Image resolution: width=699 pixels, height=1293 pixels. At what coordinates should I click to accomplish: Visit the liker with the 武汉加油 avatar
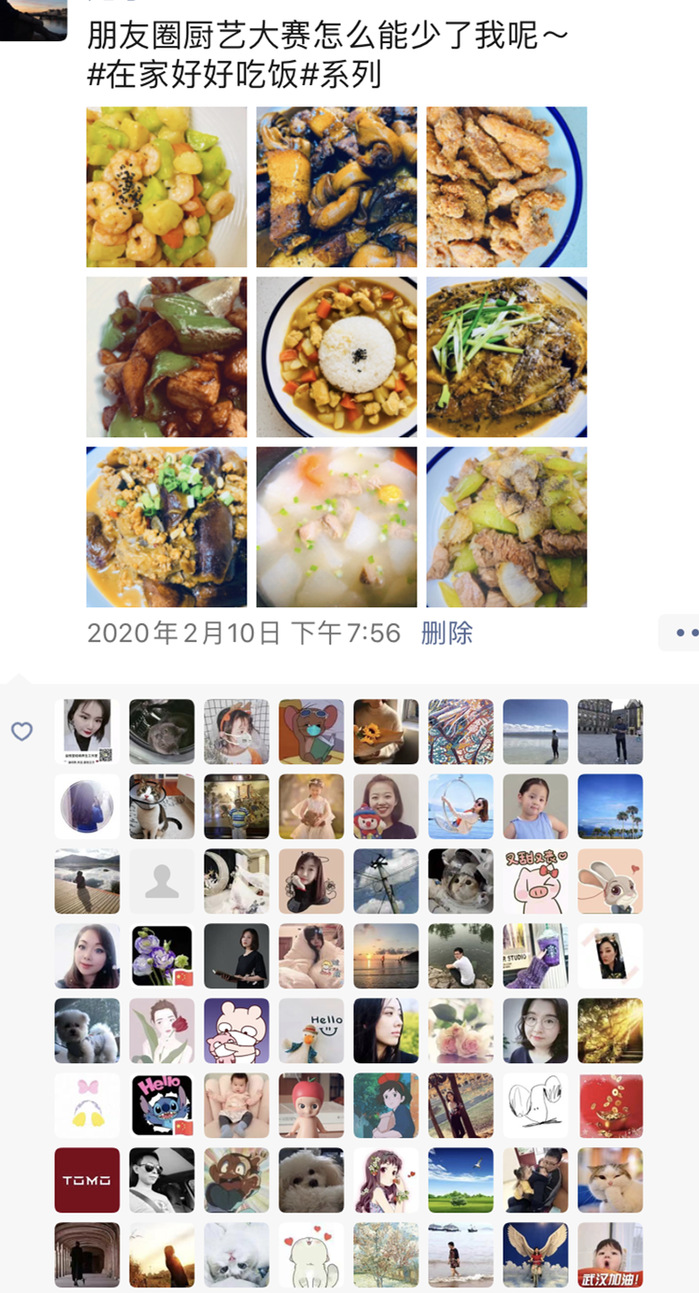pos(610,1255)
